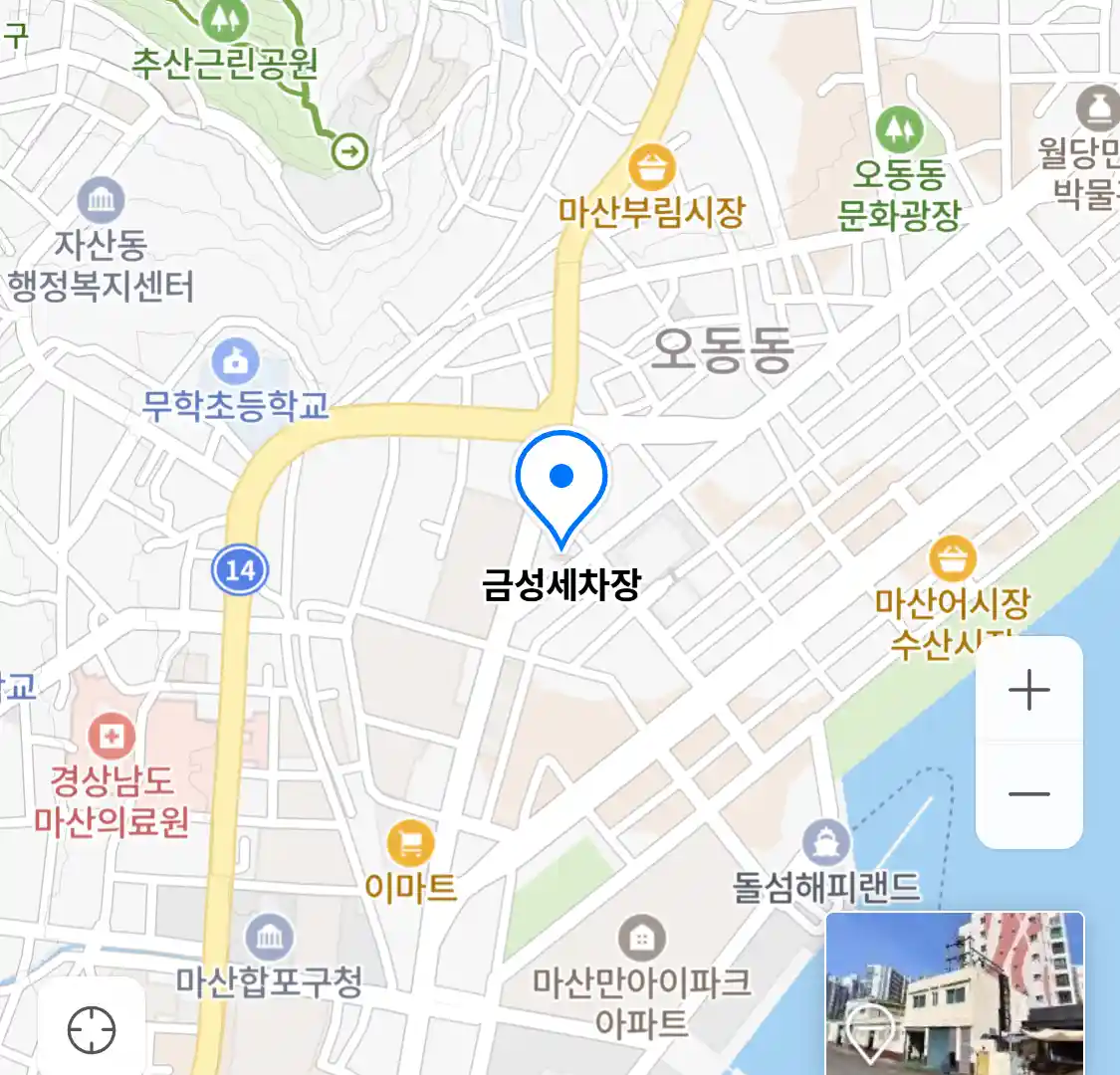Open the 경상남도 마산의료원 hospital marker
The height and width of the screenshot is (1075, 1120).
click(x=112, y=738)
